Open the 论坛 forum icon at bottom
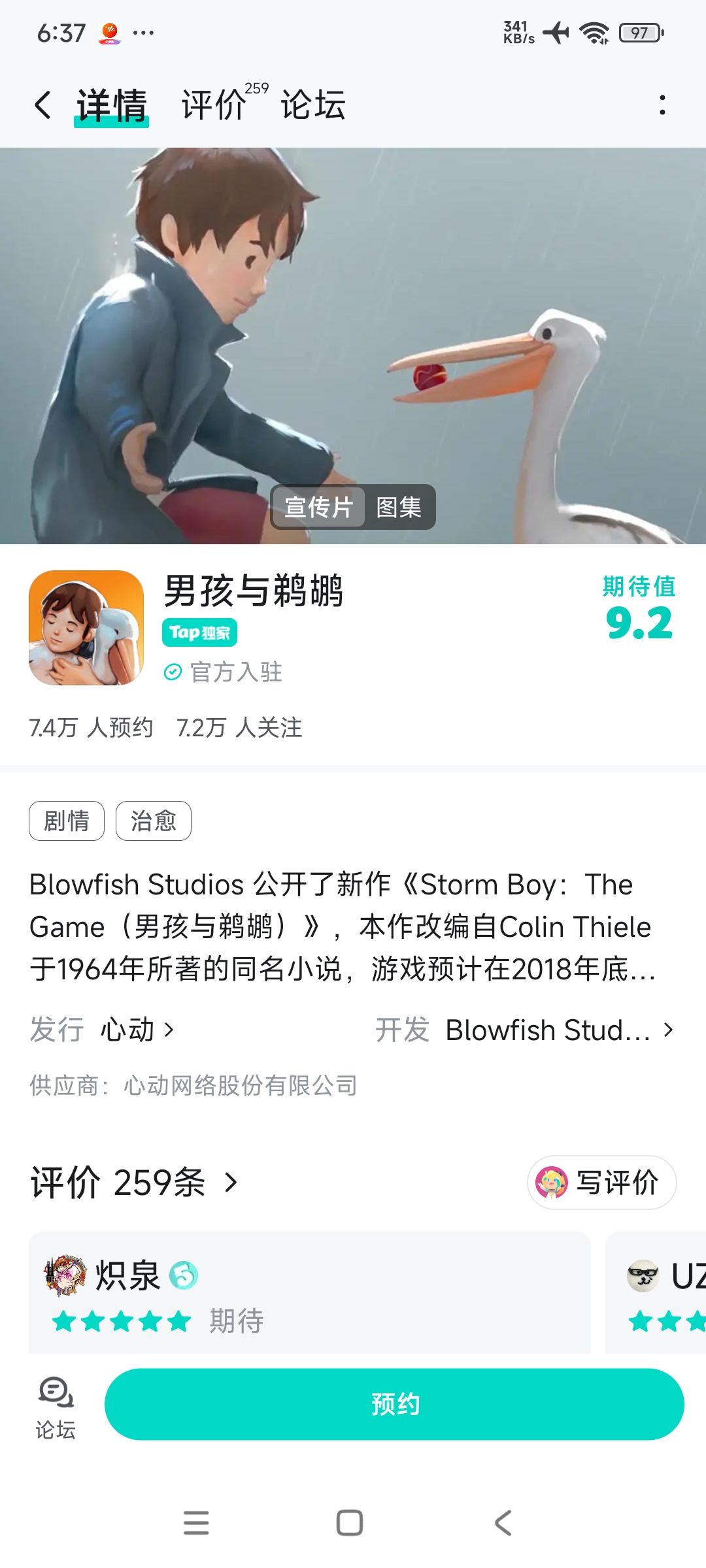706x1568 pixels. click(x=56, y=1407)
